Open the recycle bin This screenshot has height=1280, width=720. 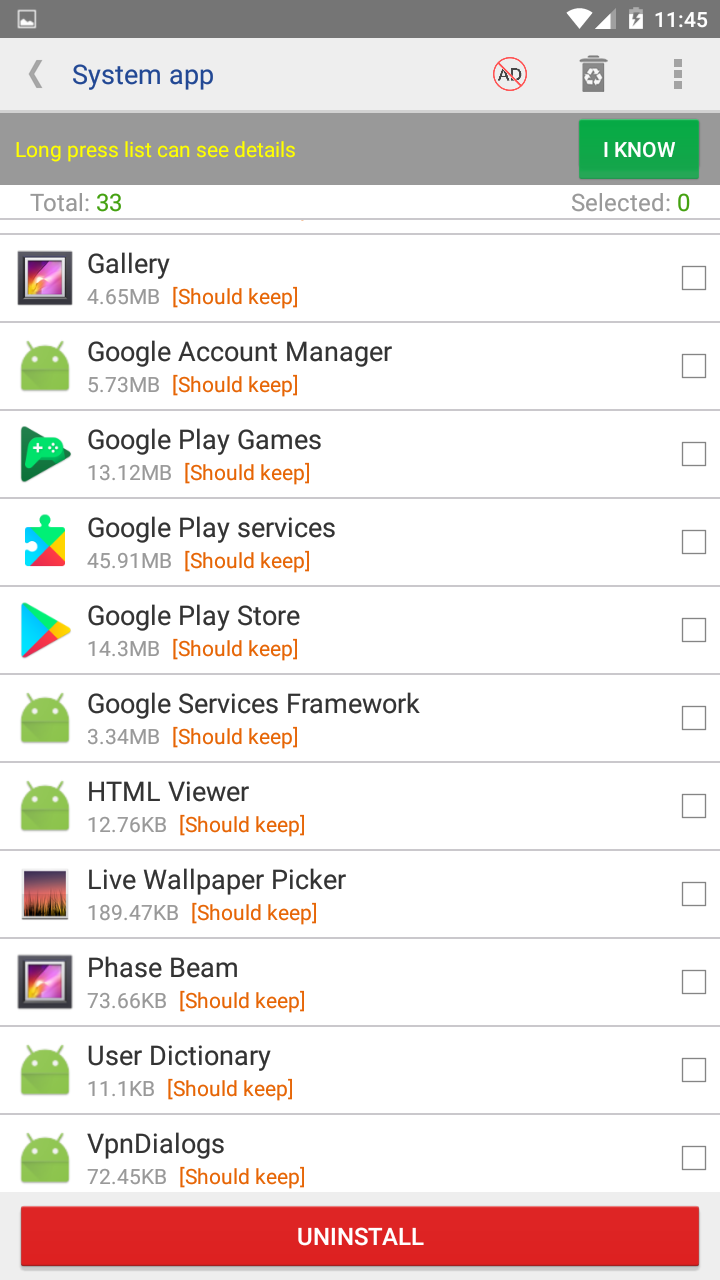pos(593,75)
